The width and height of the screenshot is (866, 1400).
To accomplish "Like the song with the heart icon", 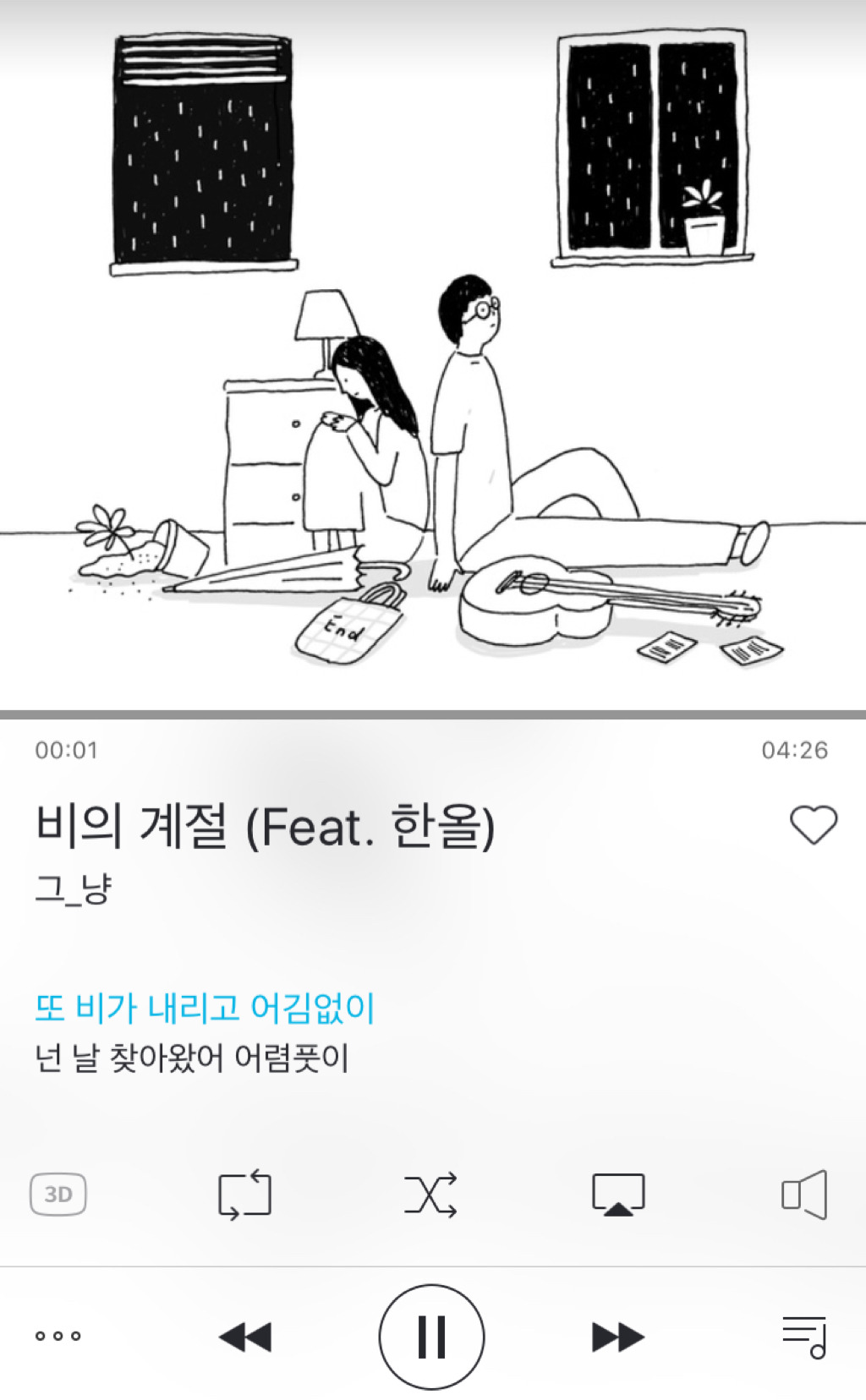I will (813, 824).
